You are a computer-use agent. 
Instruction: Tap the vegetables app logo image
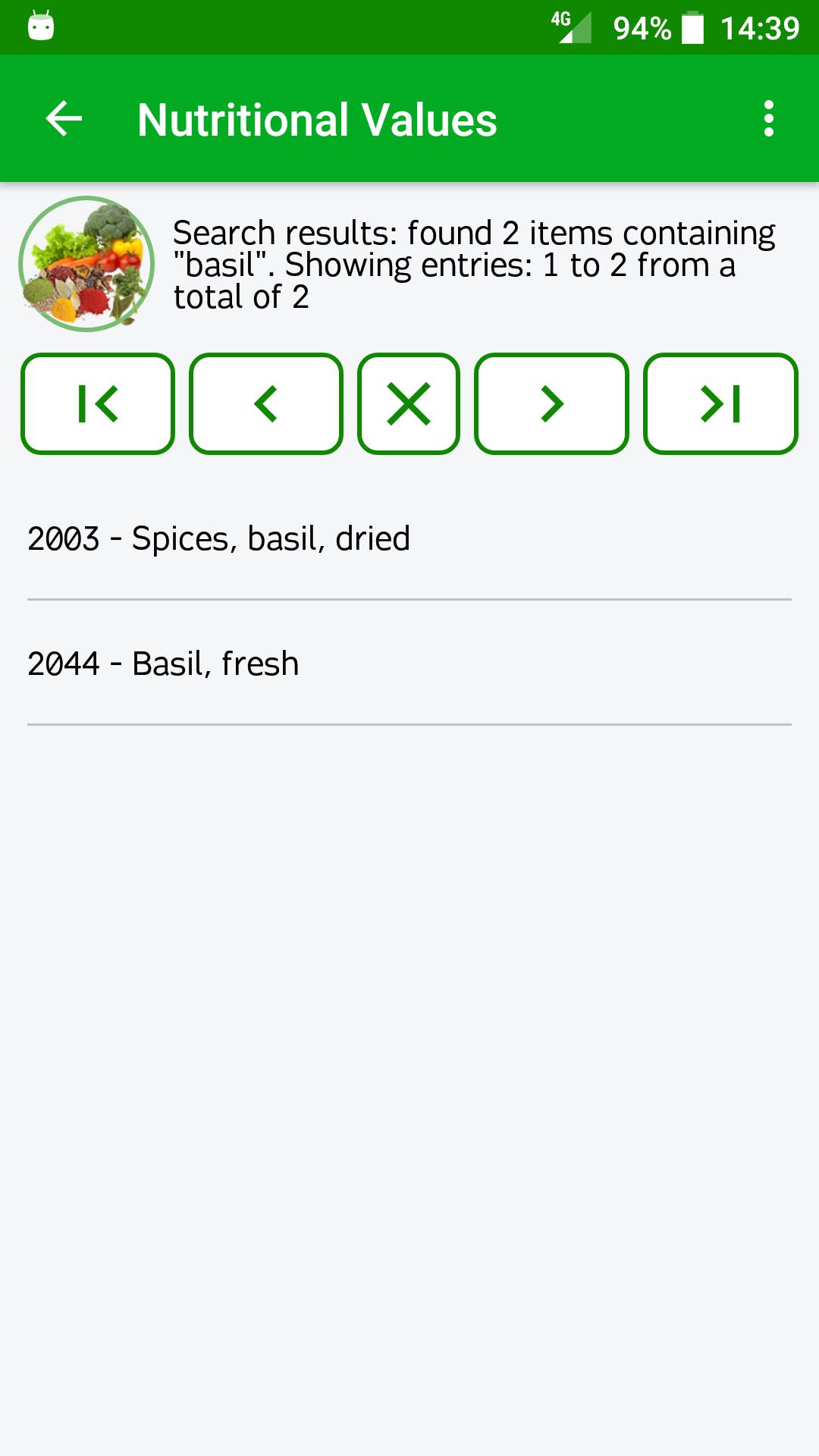[86, 263]
